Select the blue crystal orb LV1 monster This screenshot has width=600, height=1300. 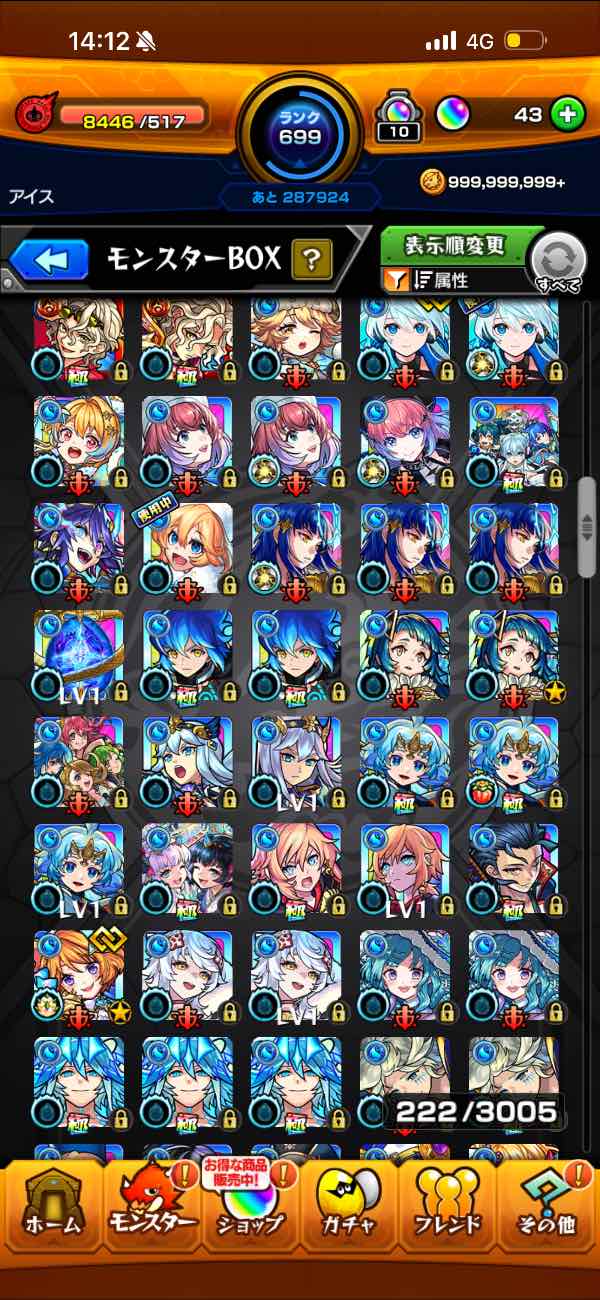[79, 655]
